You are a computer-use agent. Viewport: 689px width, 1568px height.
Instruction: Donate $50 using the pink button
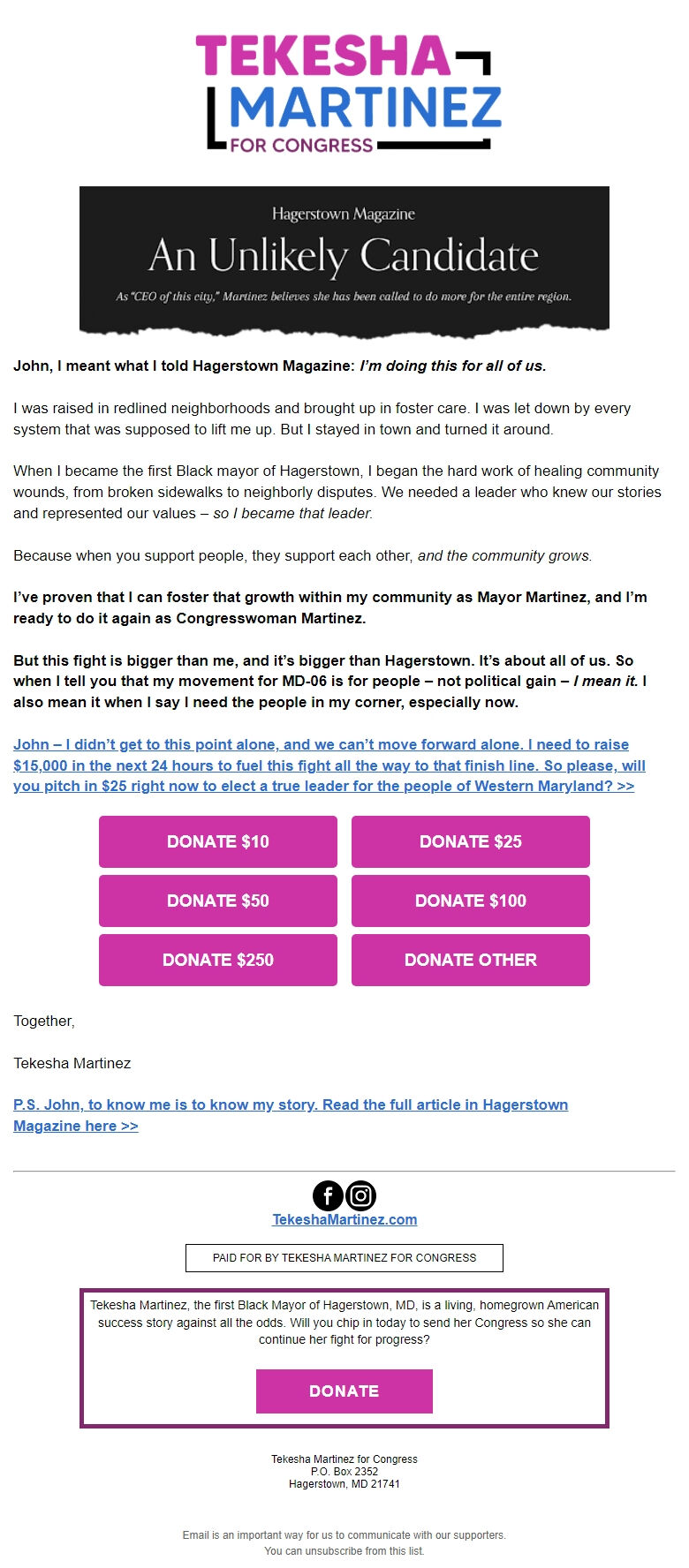point(218,901)
